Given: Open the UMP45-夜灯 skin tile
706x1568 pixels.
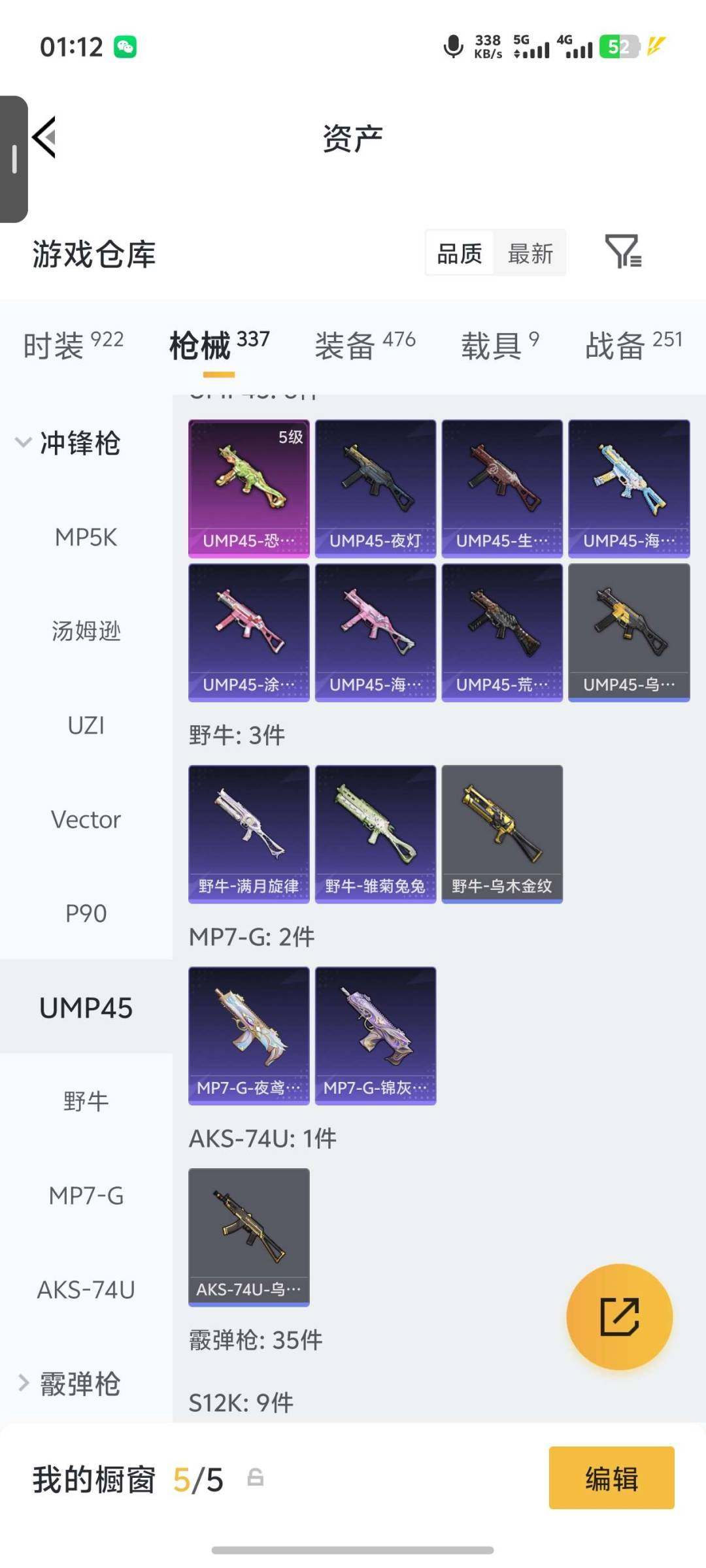Looking at the screenshot, I should pyautogui.click(x=375, y=489).
